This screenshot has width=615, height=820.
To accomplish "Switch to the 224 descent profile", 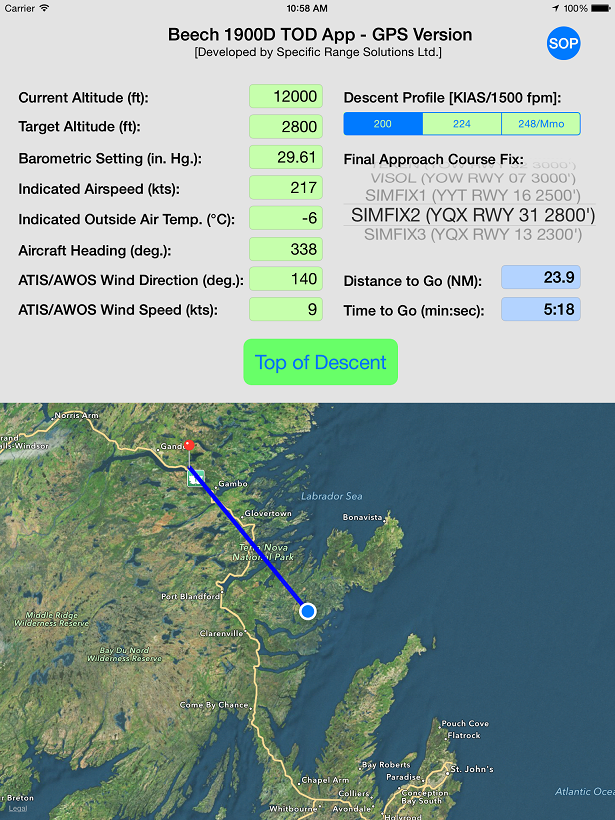I will tap(462, 124).
